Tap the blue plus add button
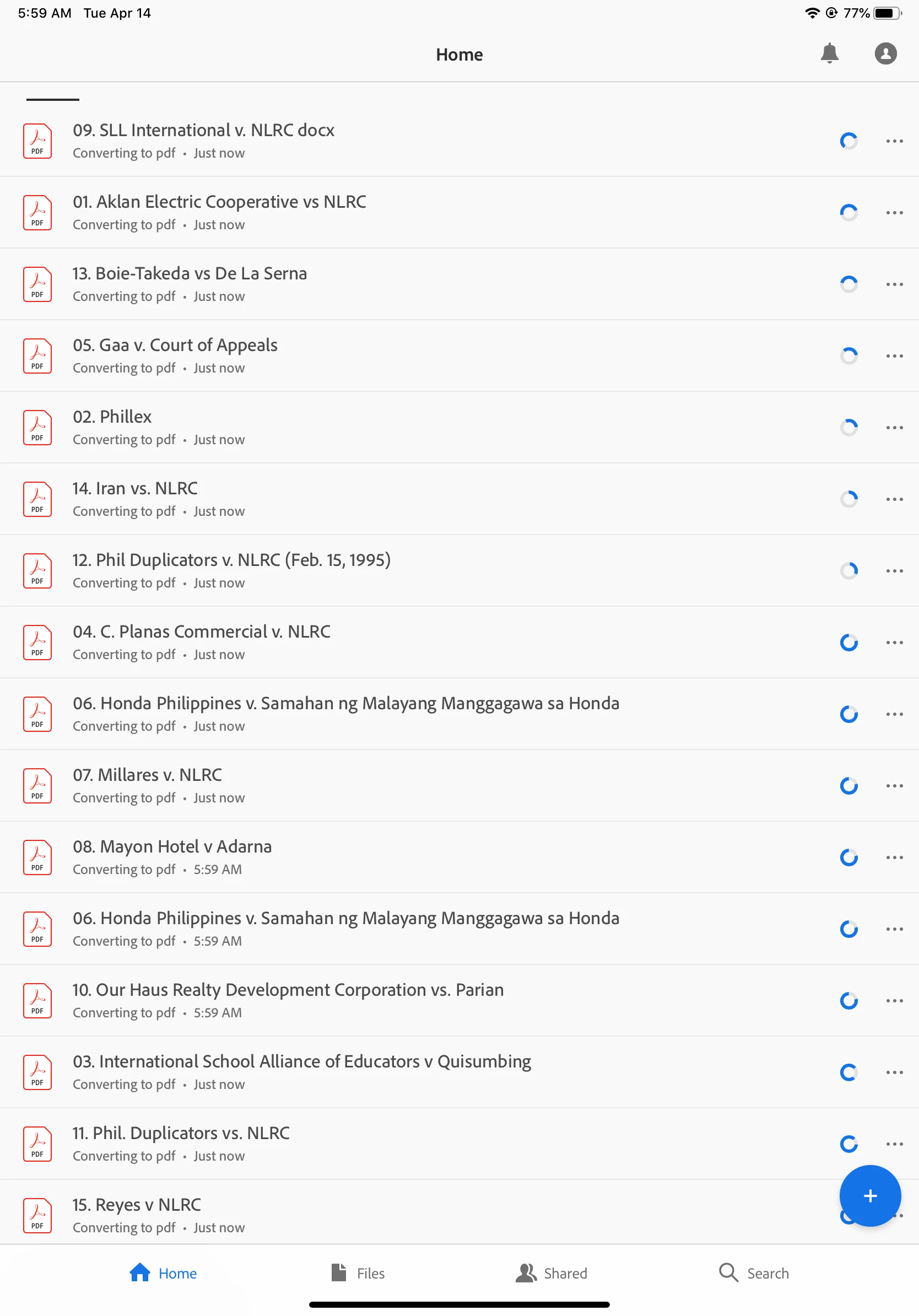 coord(869,1195)
